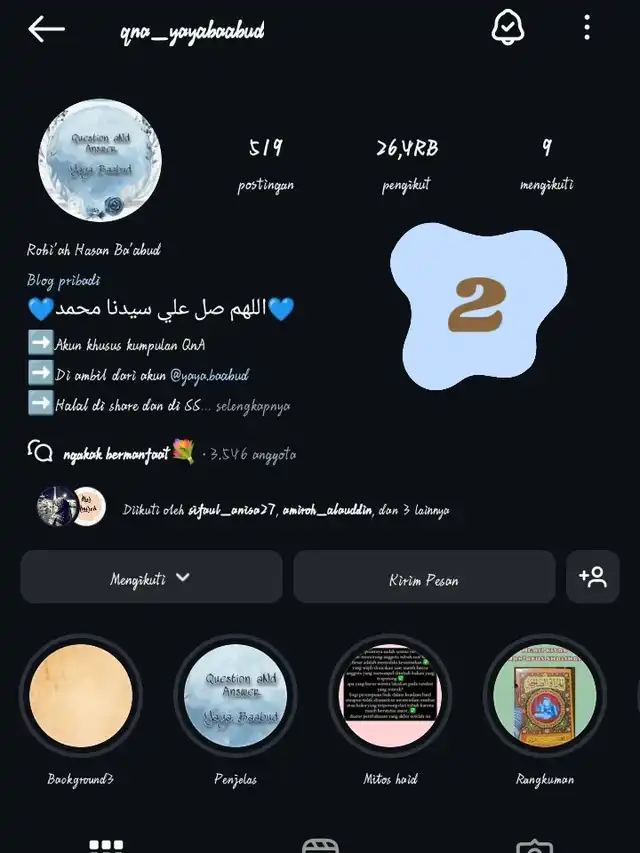This screenshot has height=853, width=640.
Task: Open the Penjelas highlight
Action: coord(235,696)
